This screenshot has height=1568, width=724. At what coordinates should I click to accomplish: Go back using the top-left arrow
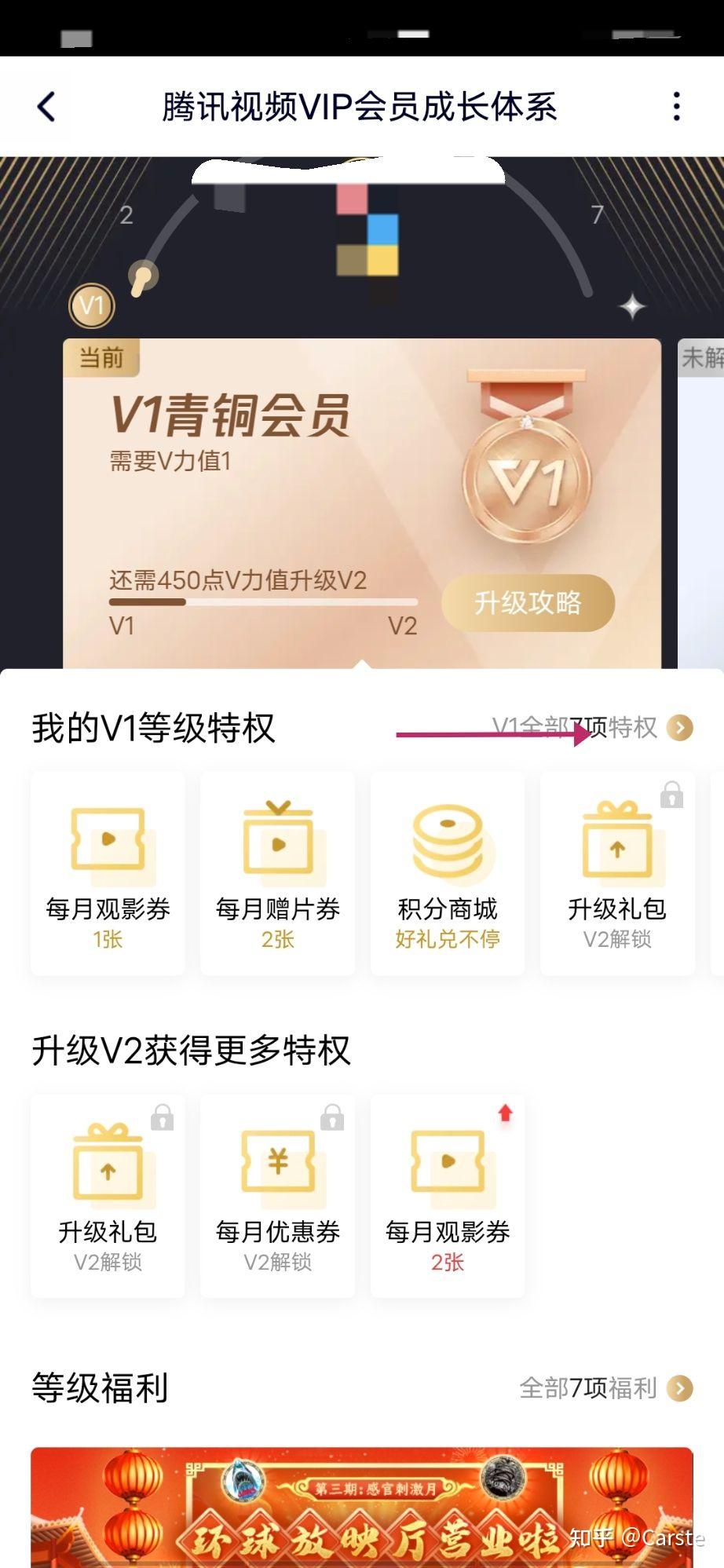[x=47, y=107]
